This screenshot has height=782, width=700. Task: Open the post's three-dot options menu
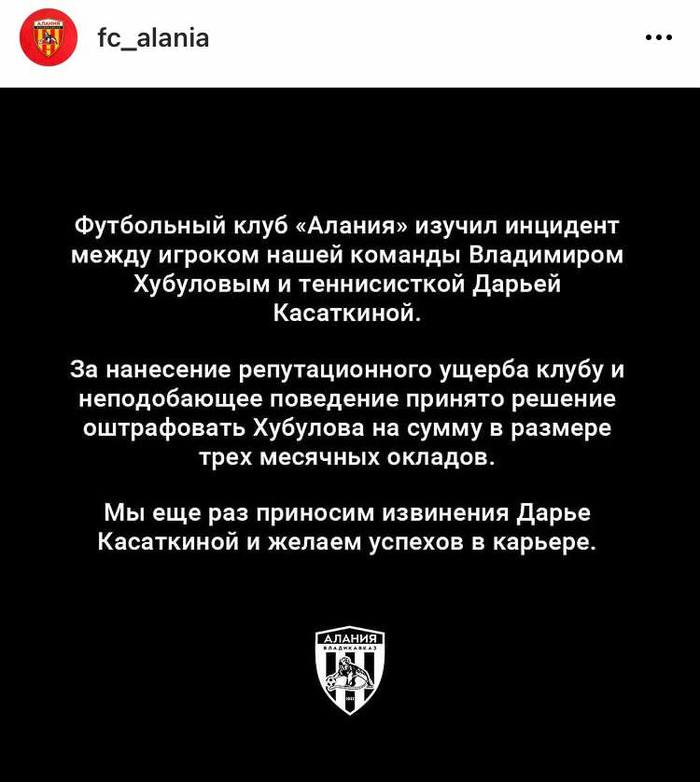point(658,38)
